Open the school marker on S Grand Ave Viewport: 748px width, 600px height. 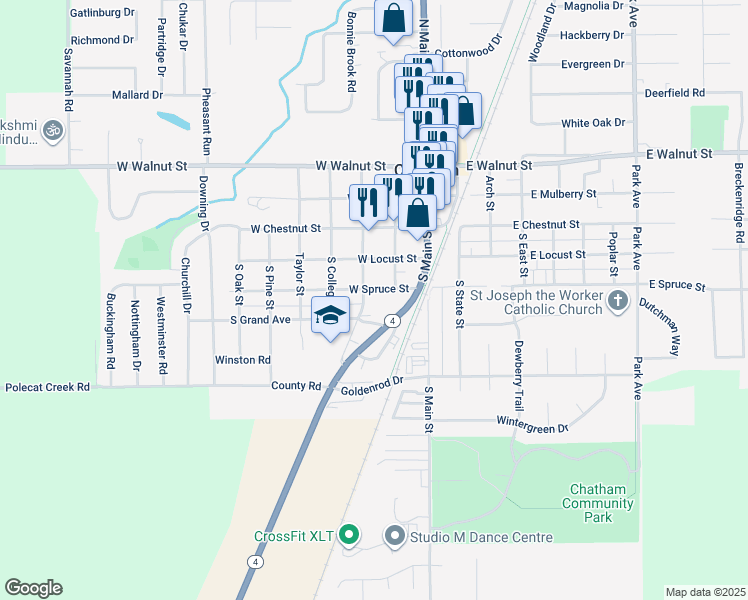[x=328, y=316]
